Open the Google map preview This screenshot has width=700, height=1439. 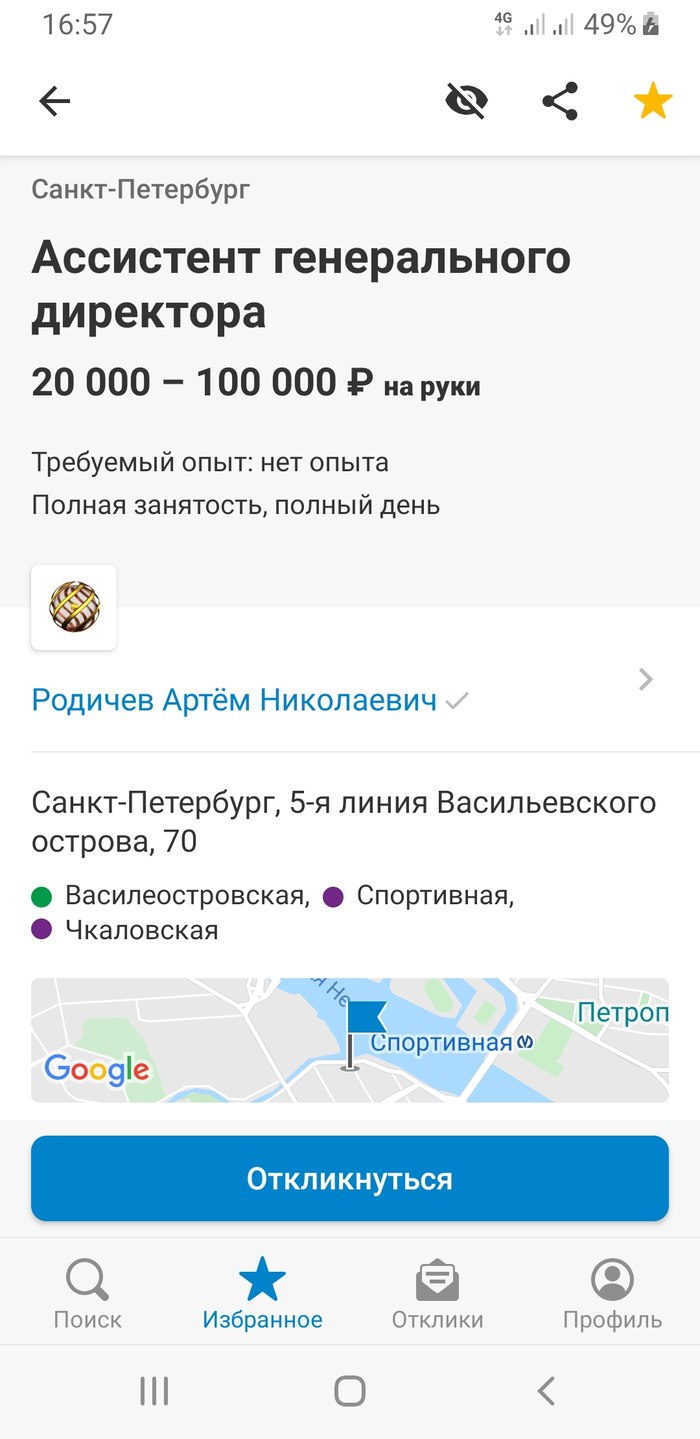[350, 1040]
